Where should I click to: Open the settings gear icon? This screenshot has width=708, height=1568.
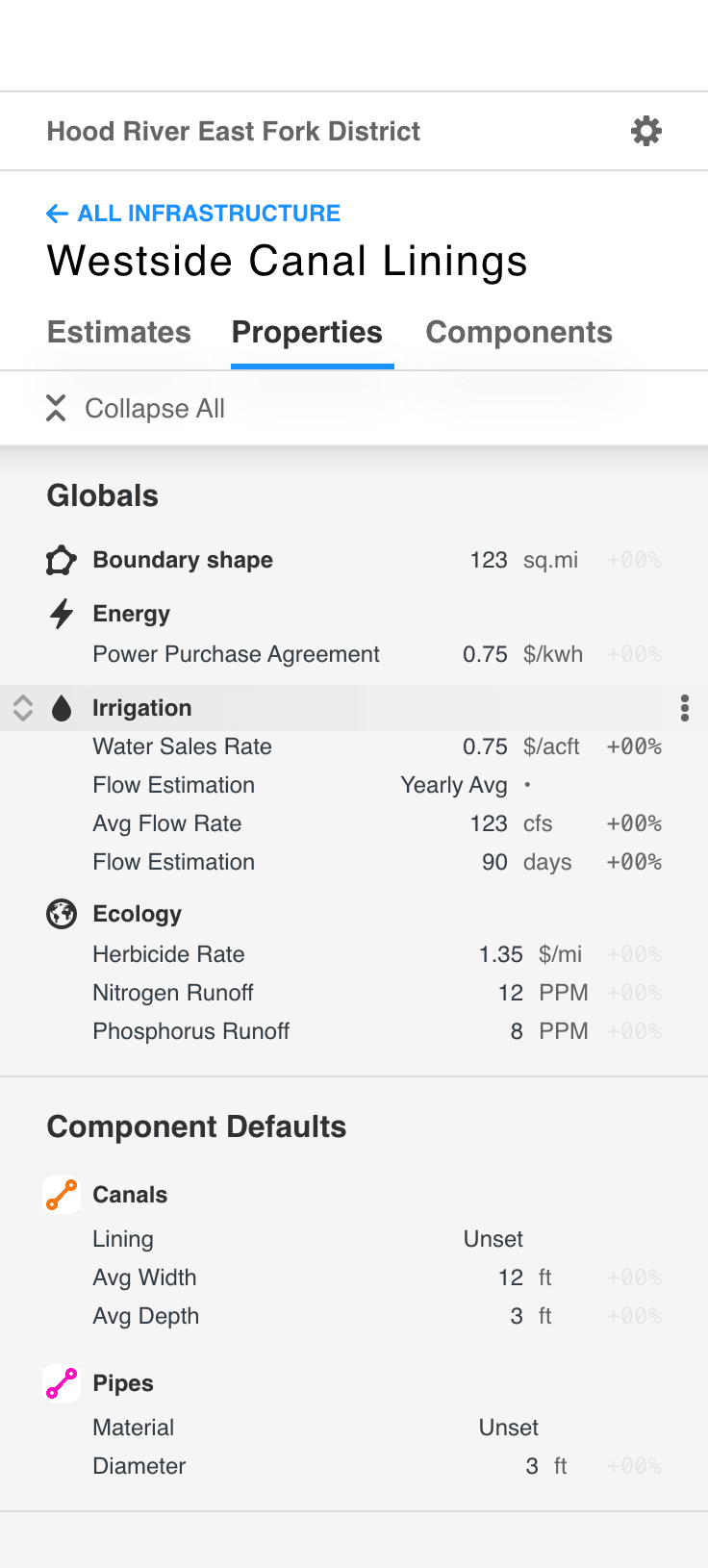646,131
